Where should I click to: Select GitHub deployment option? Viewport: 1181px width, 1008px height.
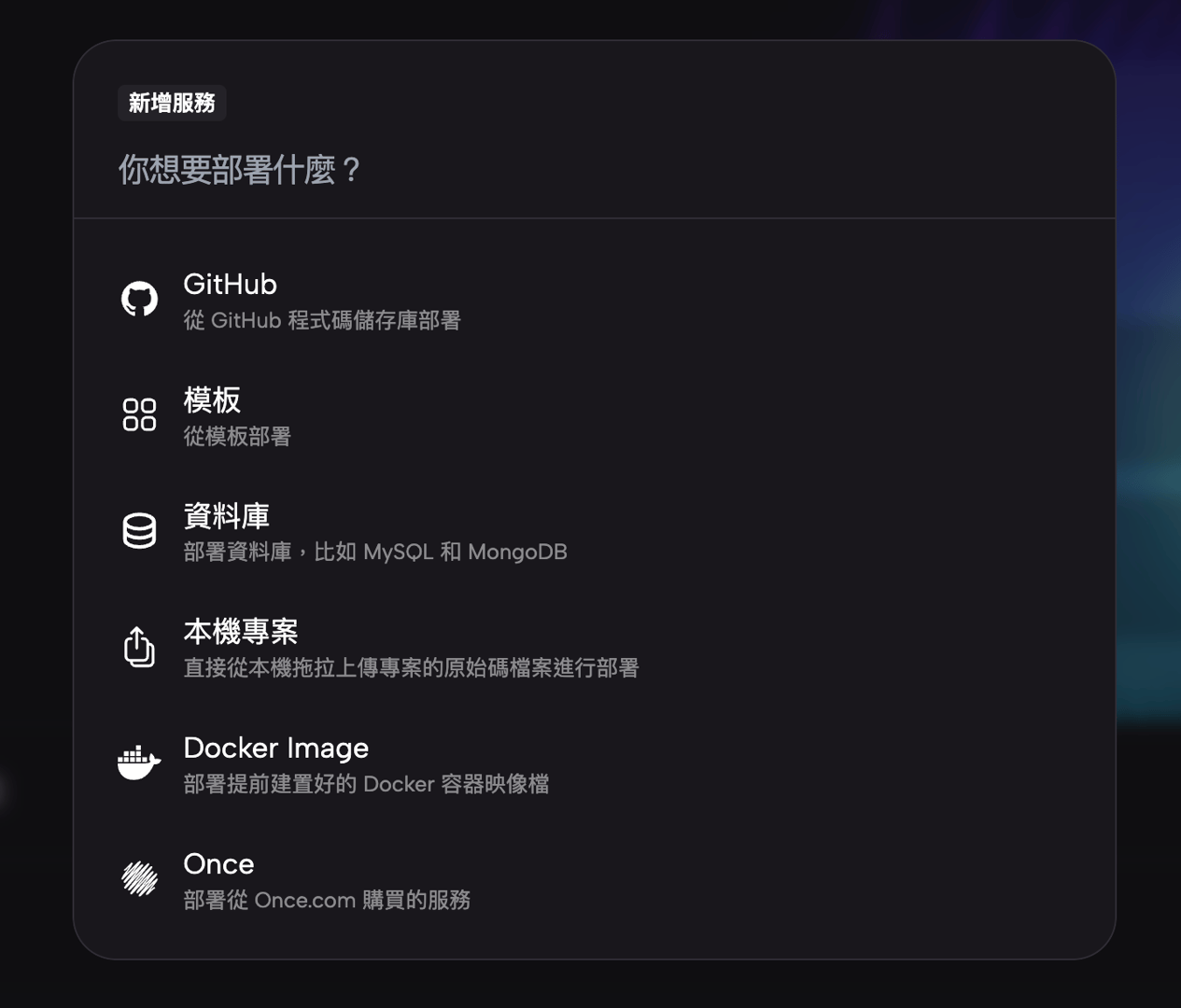coord(322,301)
